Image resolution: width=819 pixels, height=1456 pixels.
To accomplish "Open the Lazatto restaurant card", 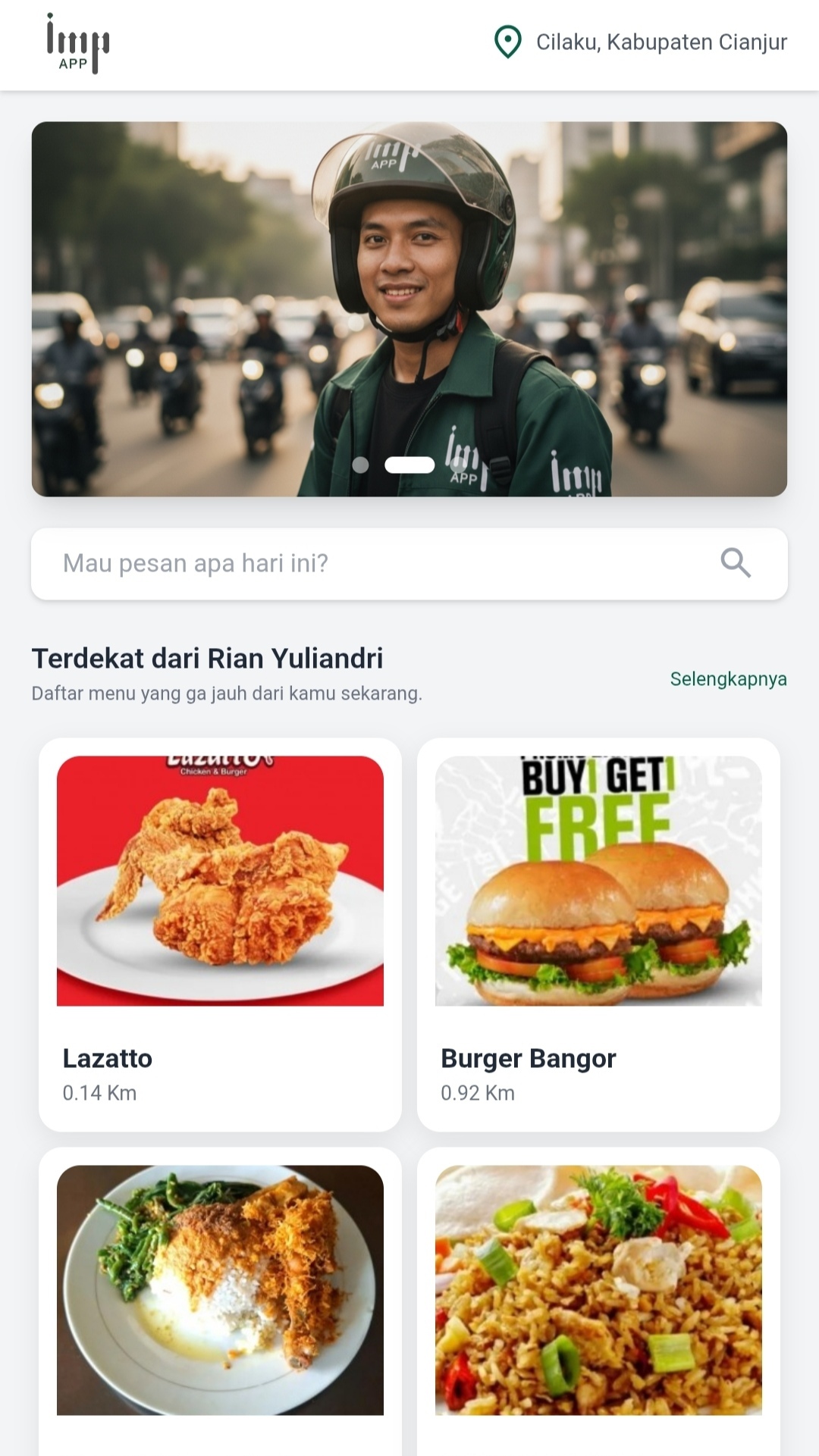I will (218, 932).
